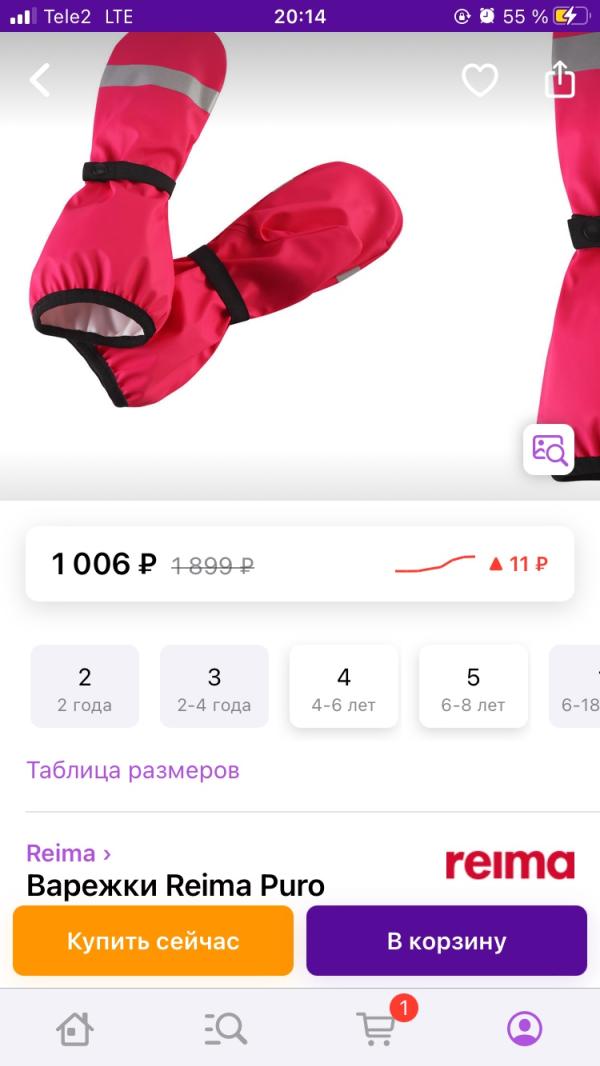Viewport: 600px width, 1066px height.
Task: Add the item with В корзину
Action: [x=446, y=940]
